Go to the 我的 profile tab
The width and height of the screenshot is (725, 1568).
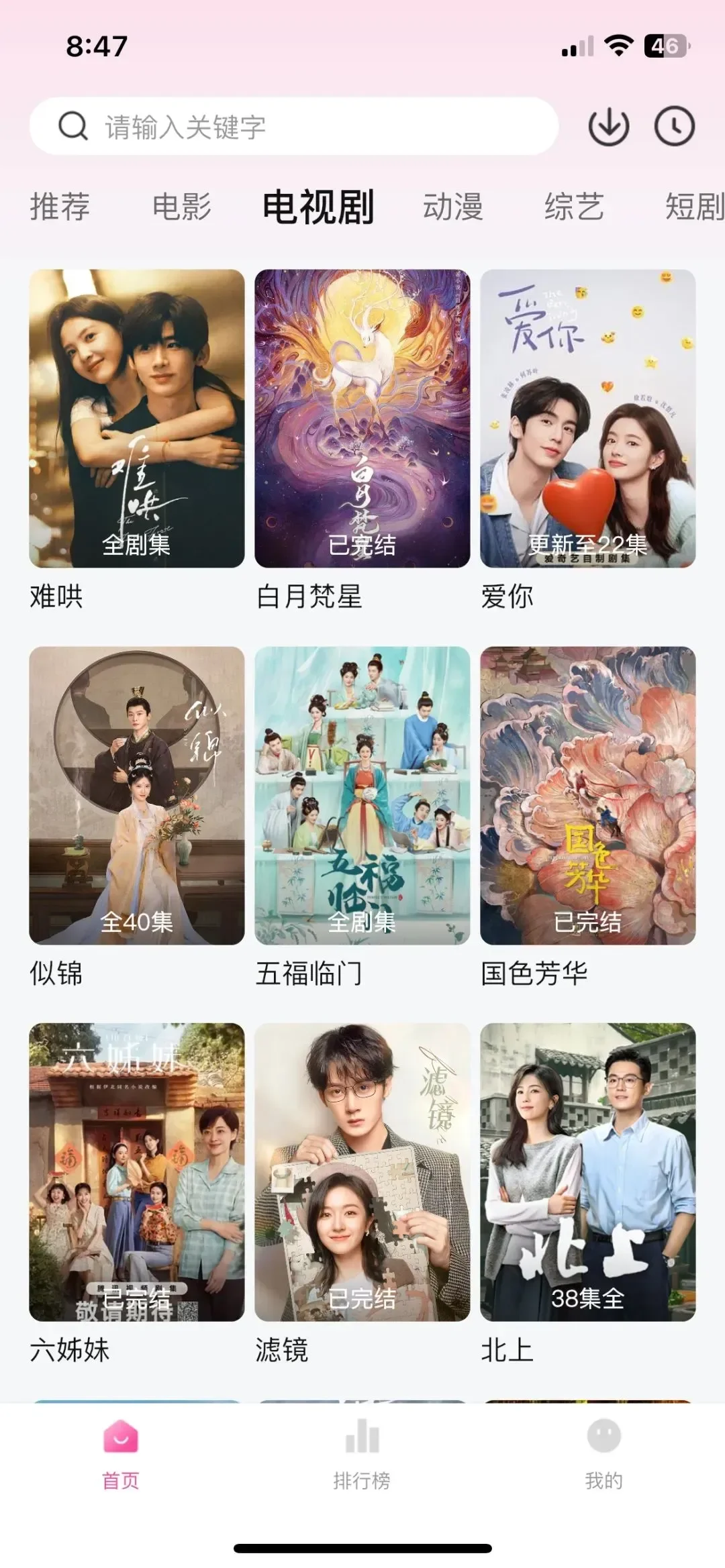pyautogui.click(x=603, y=1453)
